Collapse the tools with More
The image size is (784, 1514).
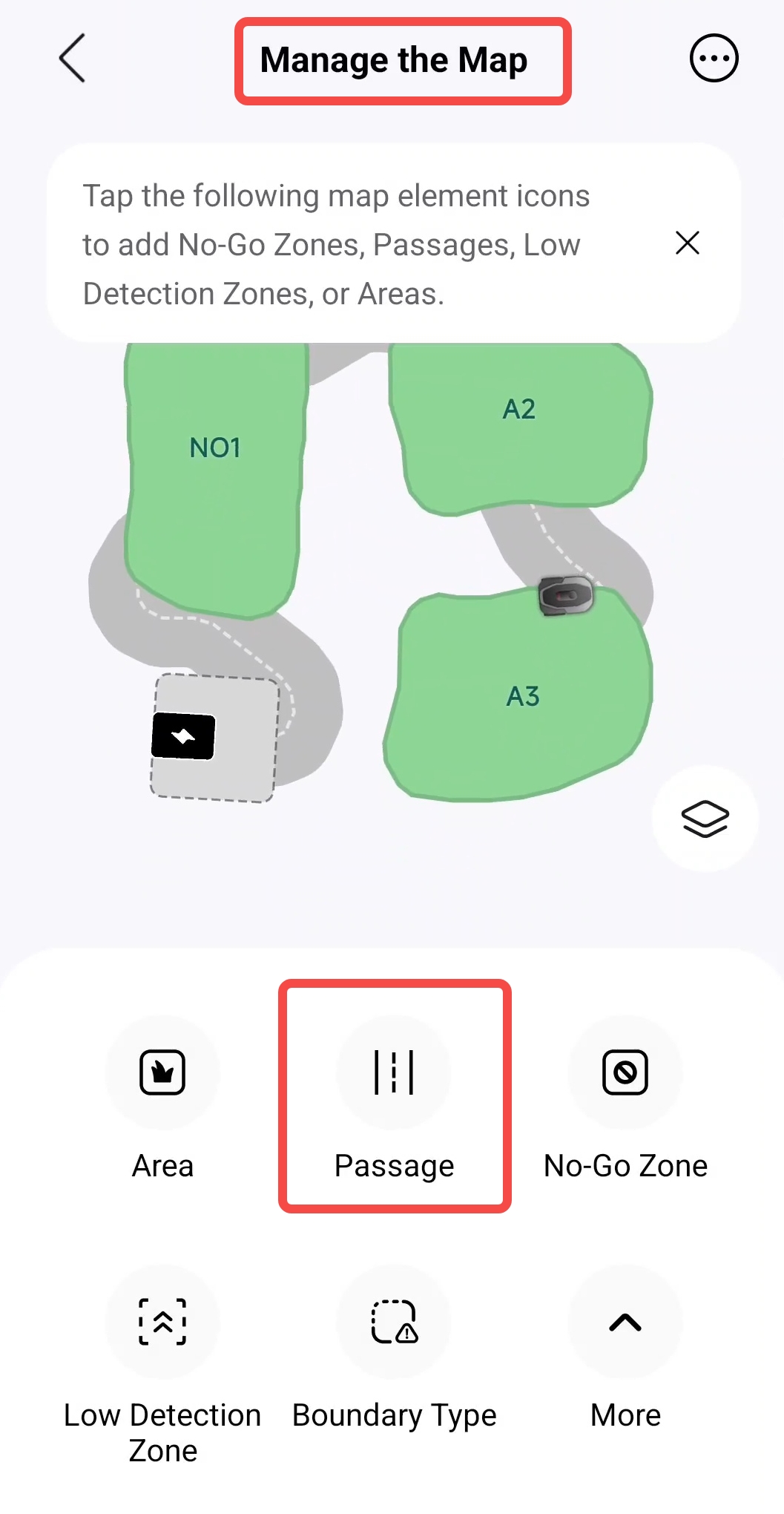tap(625, 1349)
